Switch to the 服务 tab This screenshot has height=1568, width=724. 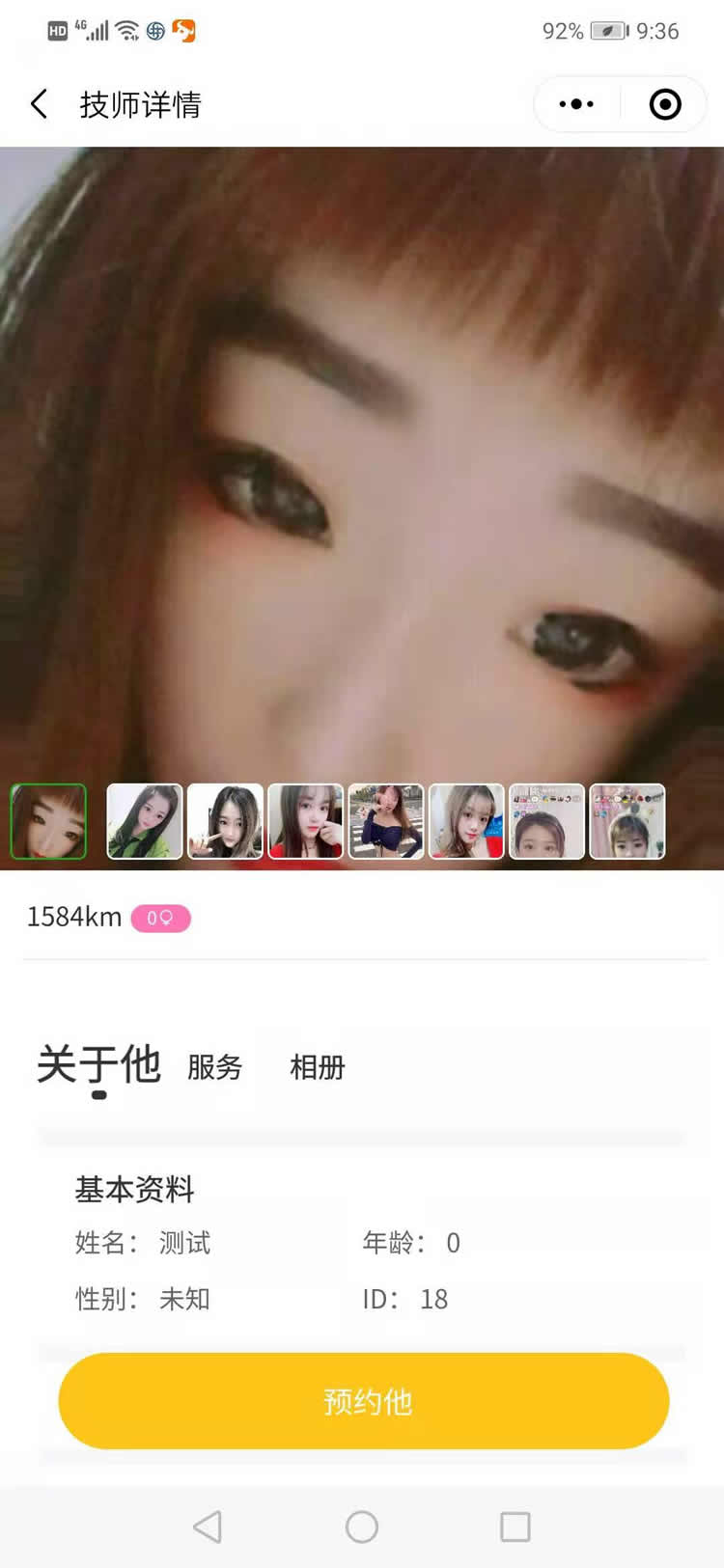coord(214,1067)
